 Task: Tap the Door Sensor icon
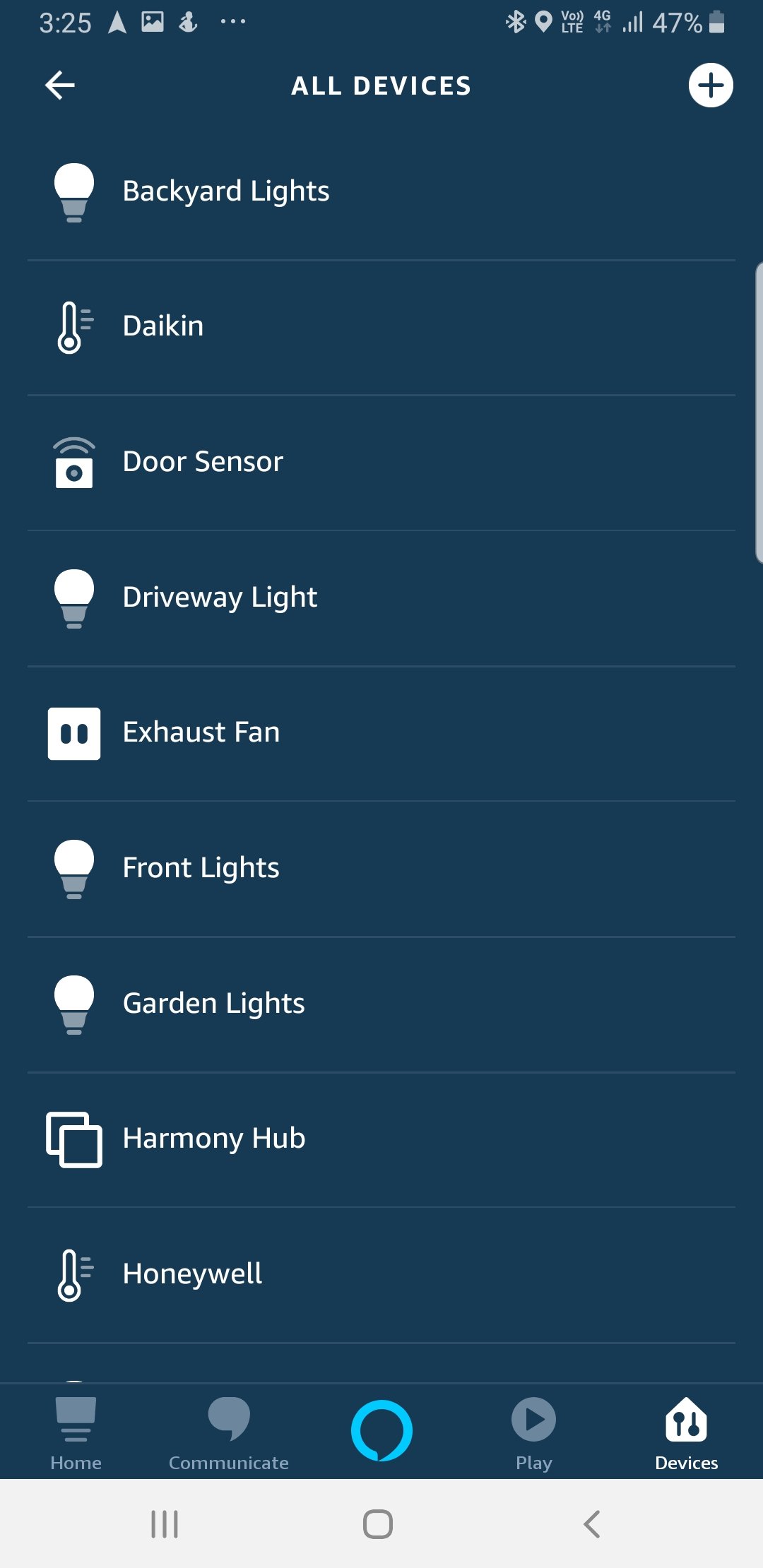(74, 461)
